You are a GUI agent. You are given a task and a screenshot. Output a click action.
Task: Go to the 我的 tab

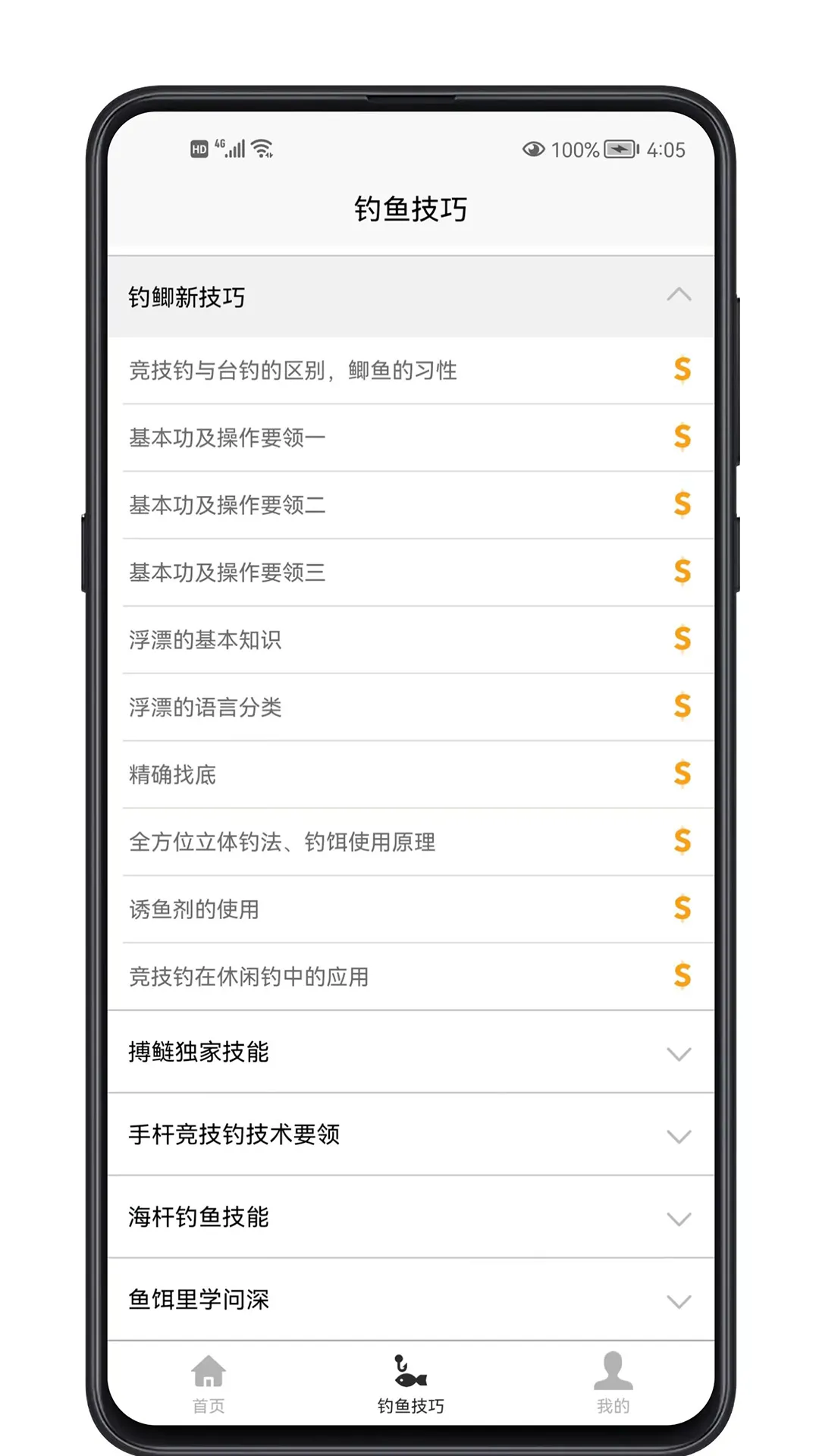pyautogui.click(x=613, y=1383)
